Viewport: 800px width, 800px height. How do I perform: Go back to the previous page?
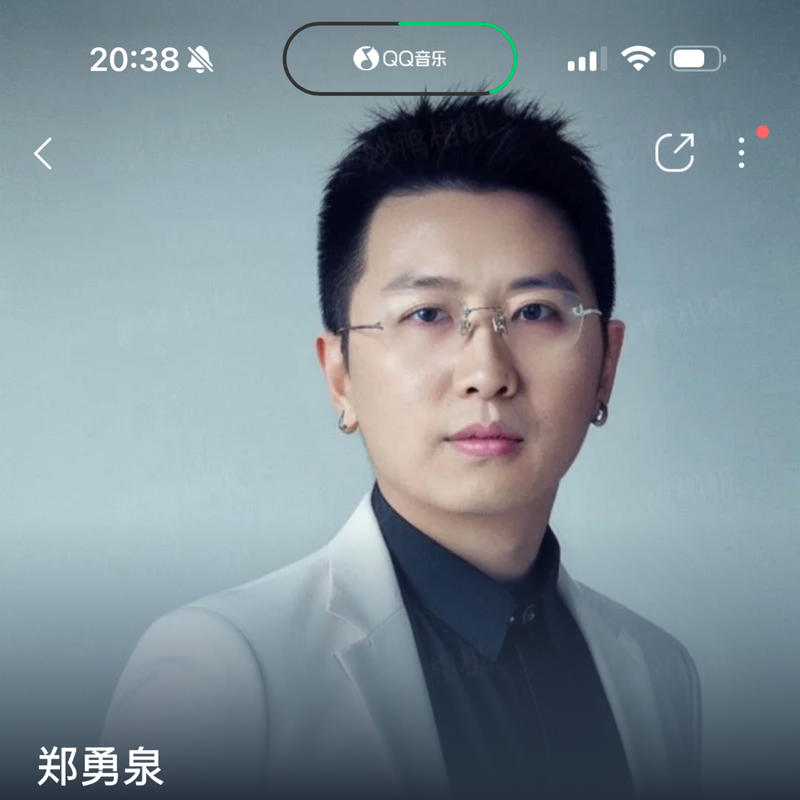pyautogui.click(x=43, y=153)
